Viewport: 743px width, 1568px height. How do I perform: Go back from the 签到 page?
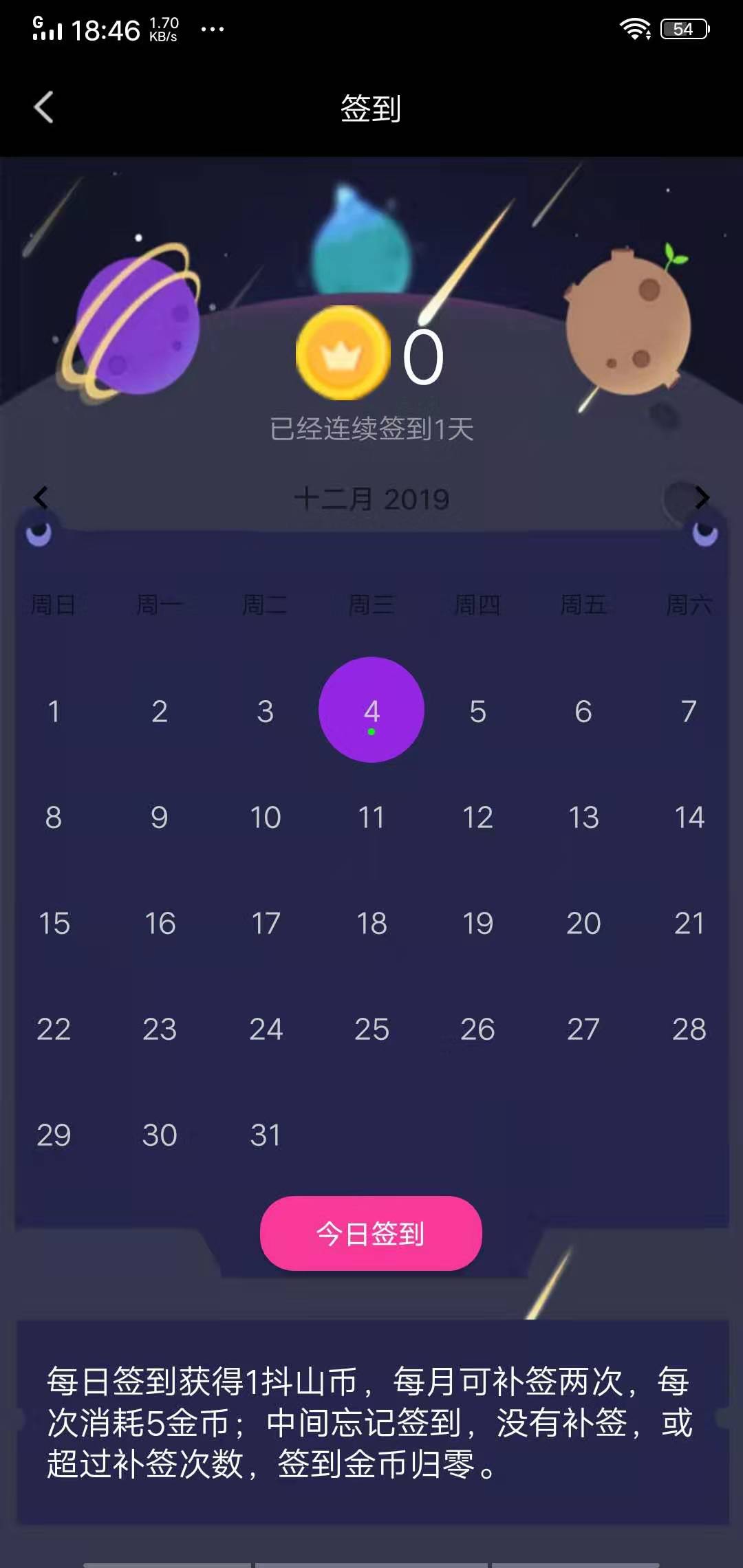point(43,107)
